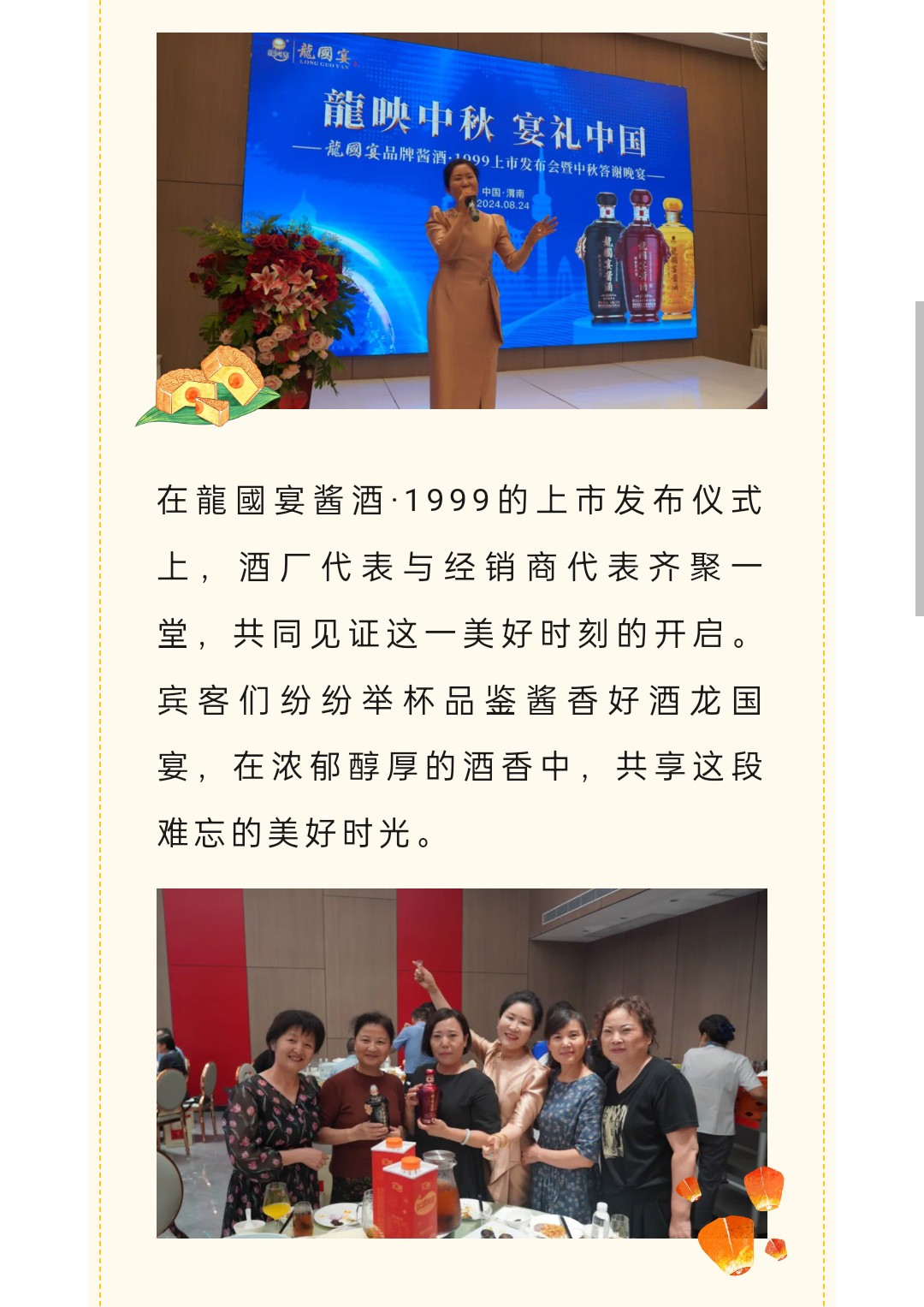Open the group photo of women holding bottles
Image resolution: width=924 pixels, height=1307 pixels.
point(462,1063)
